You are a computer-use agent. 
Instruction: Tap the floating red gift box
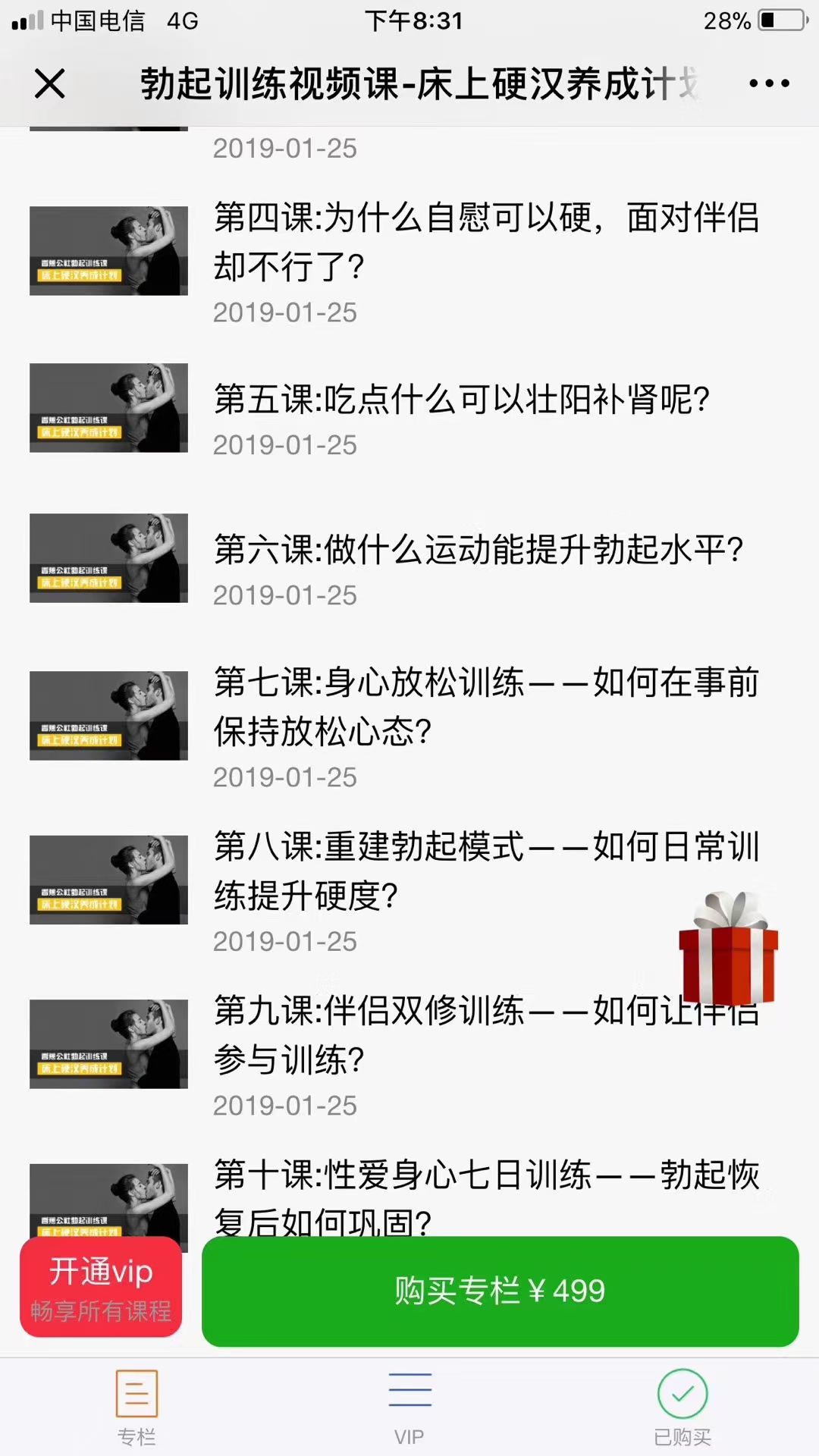click(x=728, y=949)
